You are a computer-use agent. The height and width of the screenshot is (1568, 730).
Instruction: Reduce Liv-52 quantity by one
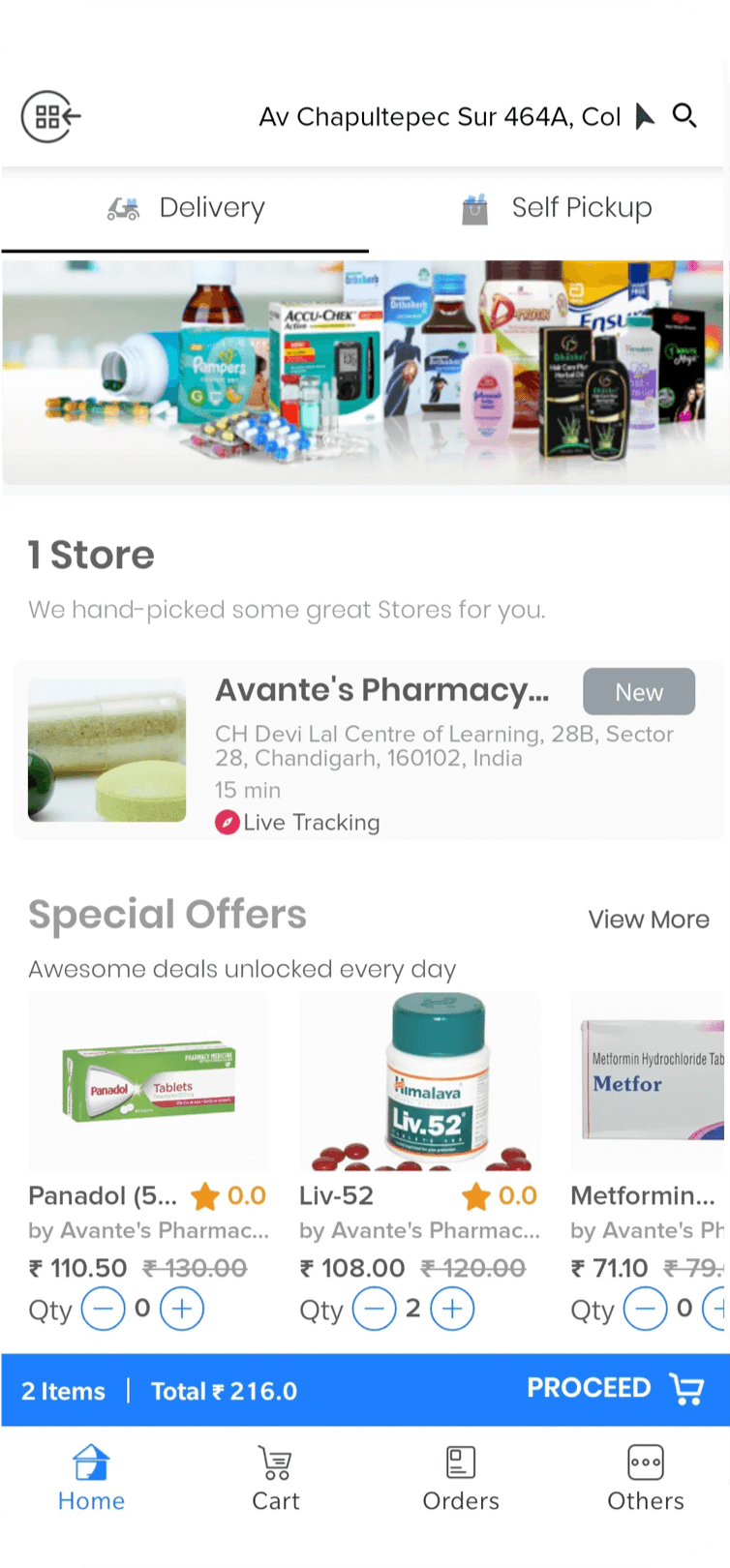[375, 1310]
